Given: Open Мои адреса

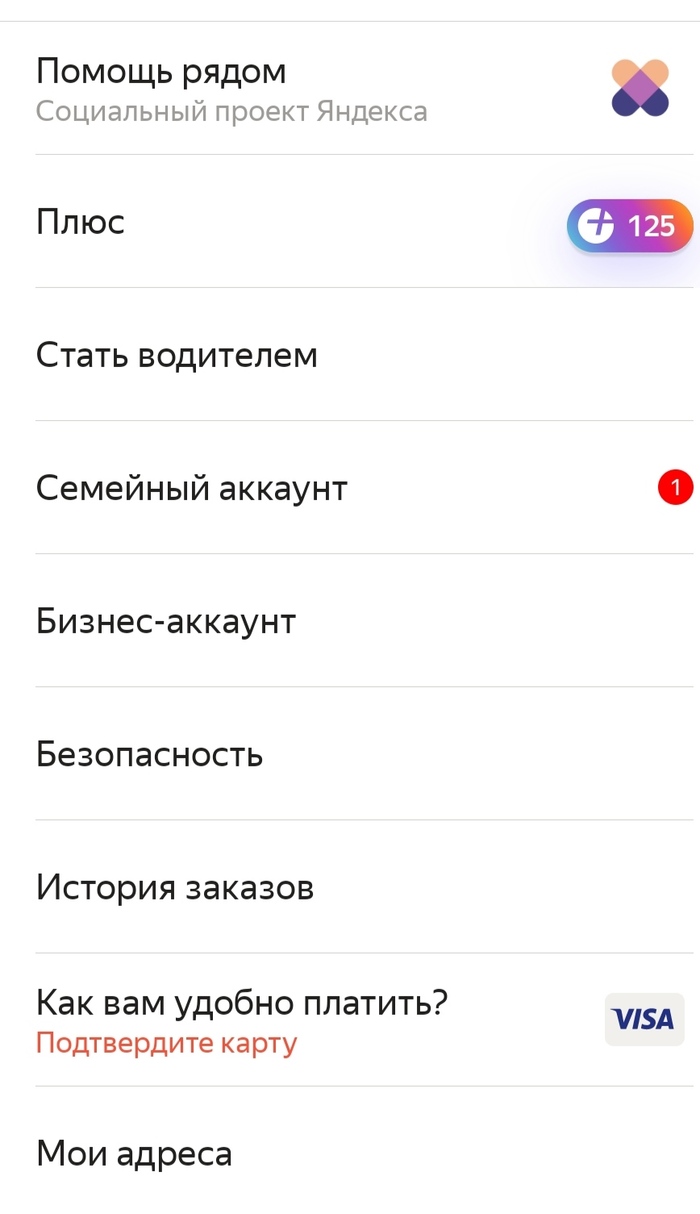Looking at the screenshot, I should 134,1153.
